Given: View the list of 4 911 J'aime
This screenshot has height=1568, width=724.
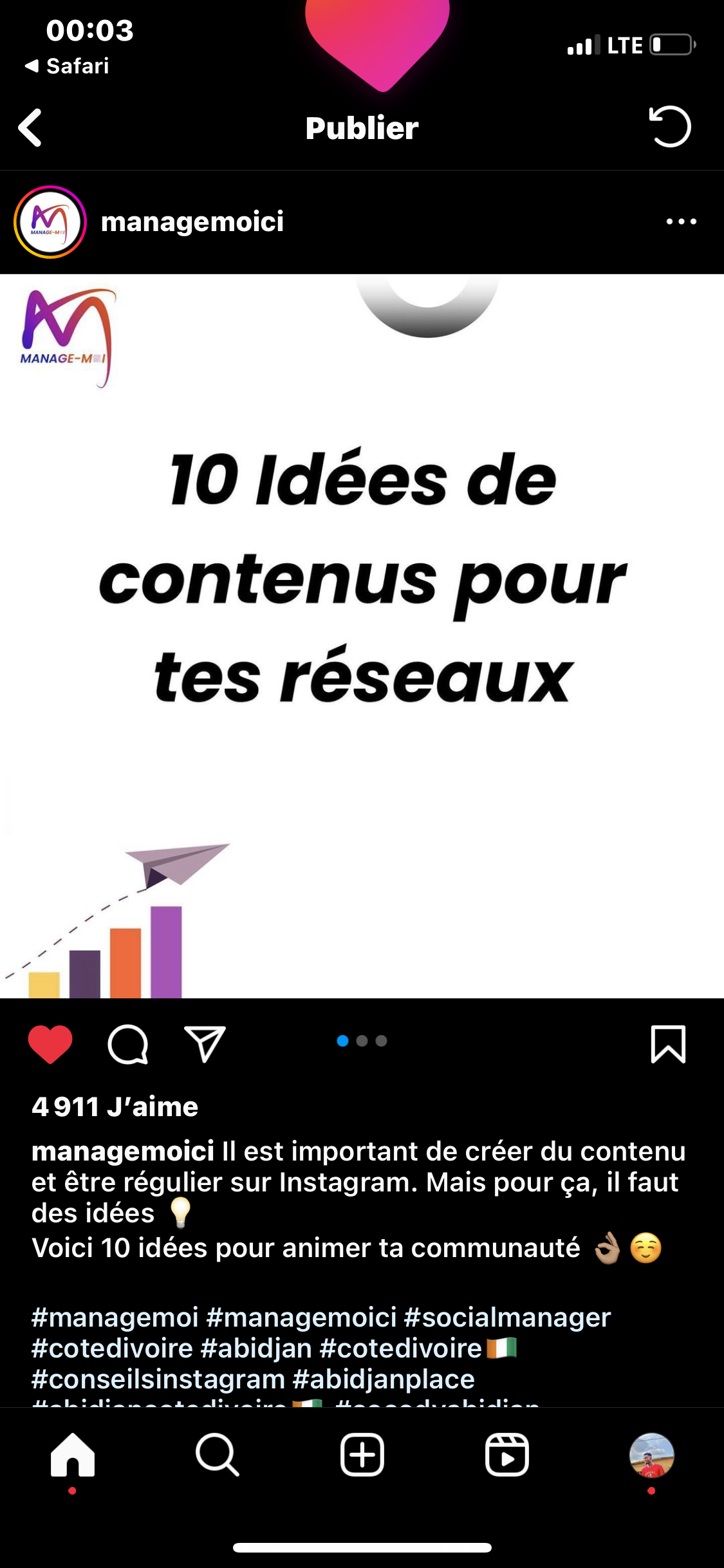Looking at the screenshot, I should pyautogui.click(x=115, y=1107).
